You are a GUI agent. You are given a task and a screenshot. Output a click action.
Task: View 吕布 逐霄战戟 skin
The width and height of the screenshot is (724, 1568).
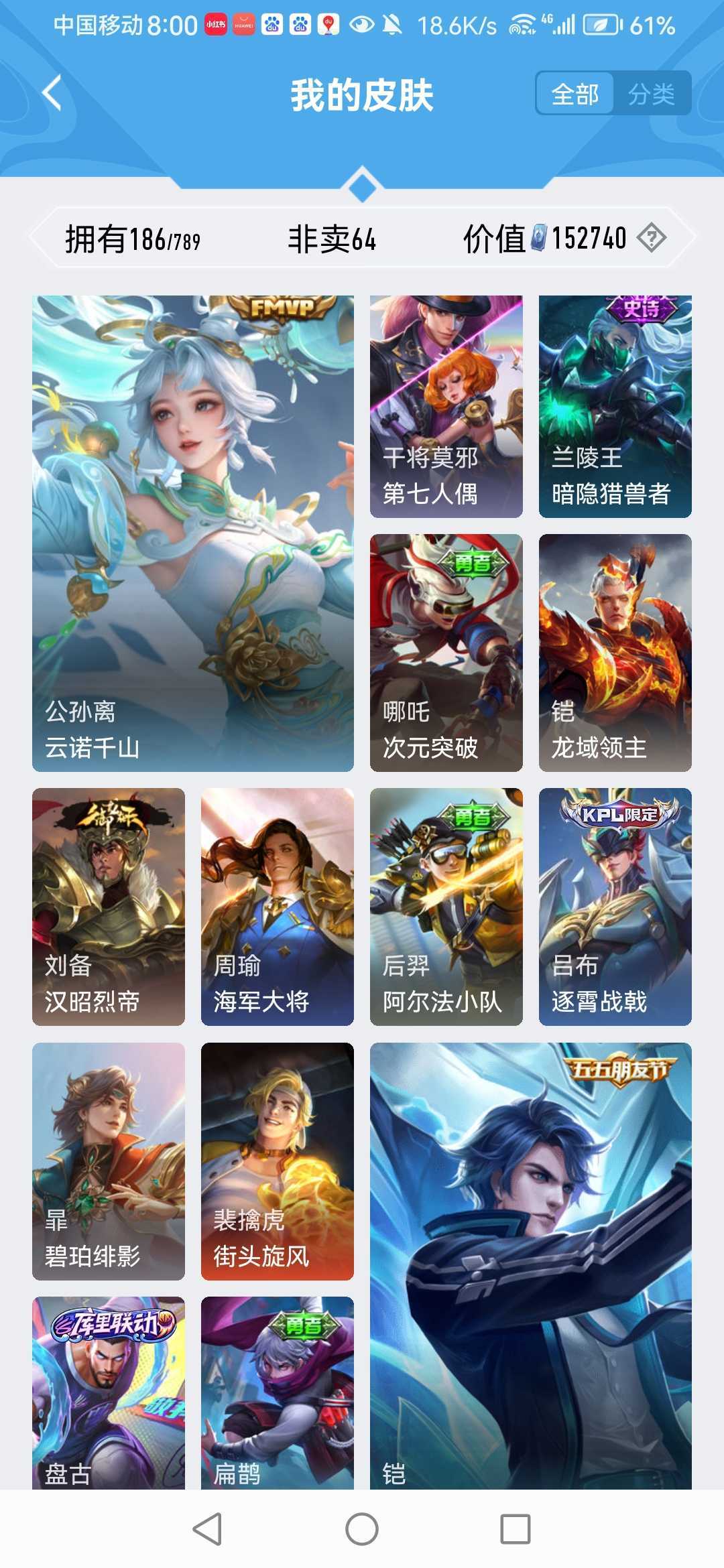(x=615, y=907)
